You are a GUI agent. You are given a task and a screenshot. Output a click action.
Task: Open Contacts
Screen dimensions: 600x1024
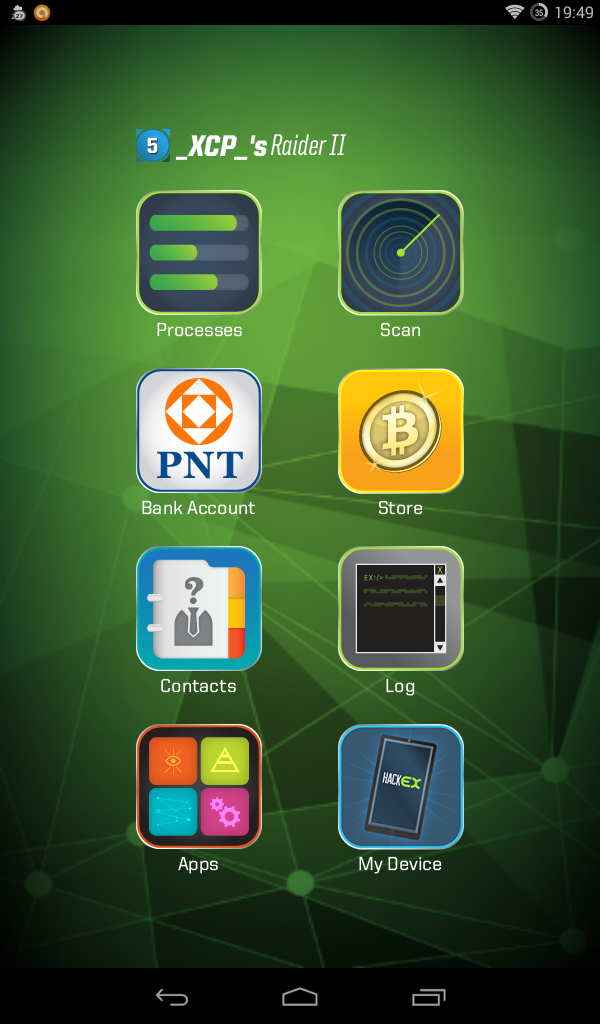pos(198,608)
